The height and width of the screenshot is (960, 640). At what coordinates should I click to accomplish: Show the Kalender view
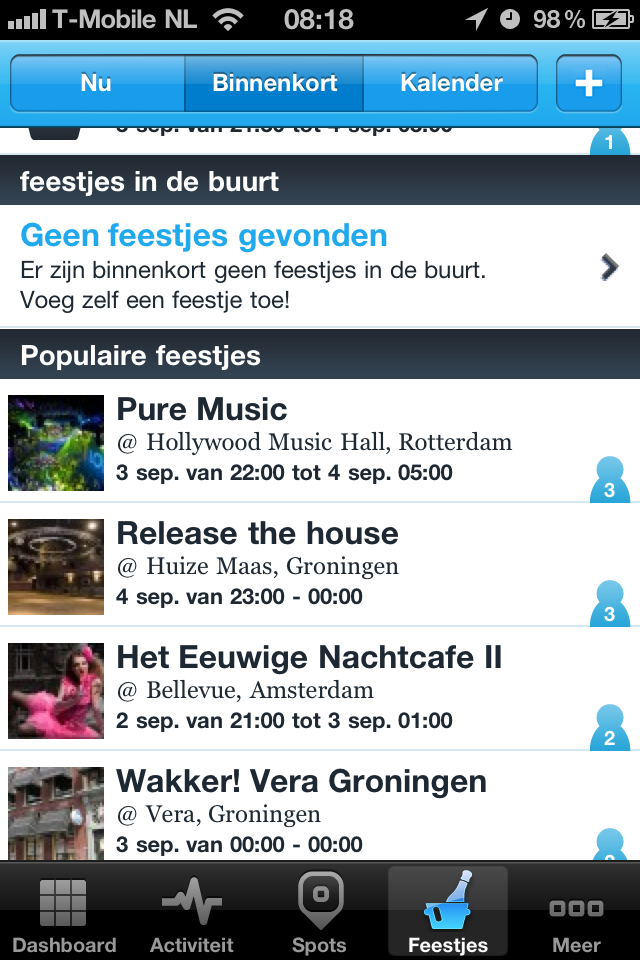pos(451,83)
